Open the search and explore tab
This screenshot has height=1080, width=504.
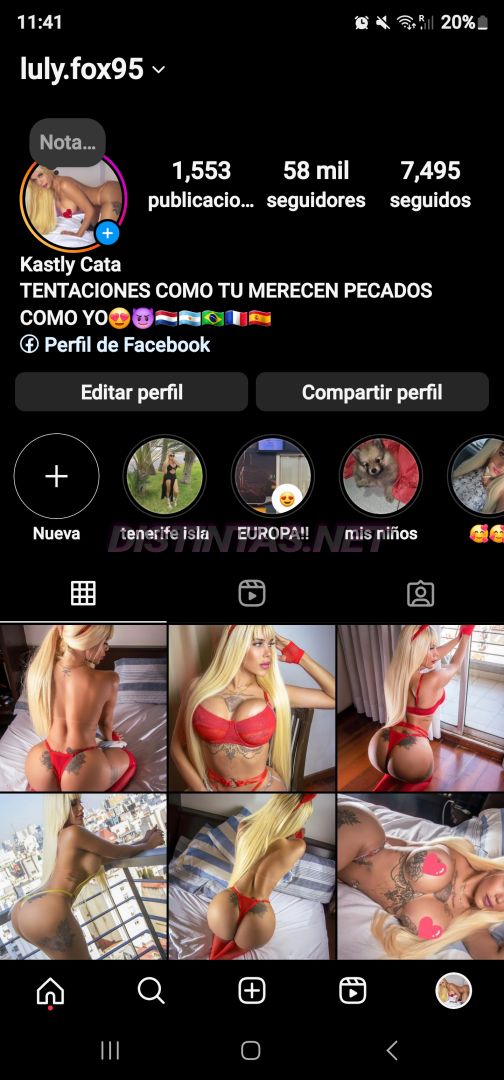click(x=151, y=991)
